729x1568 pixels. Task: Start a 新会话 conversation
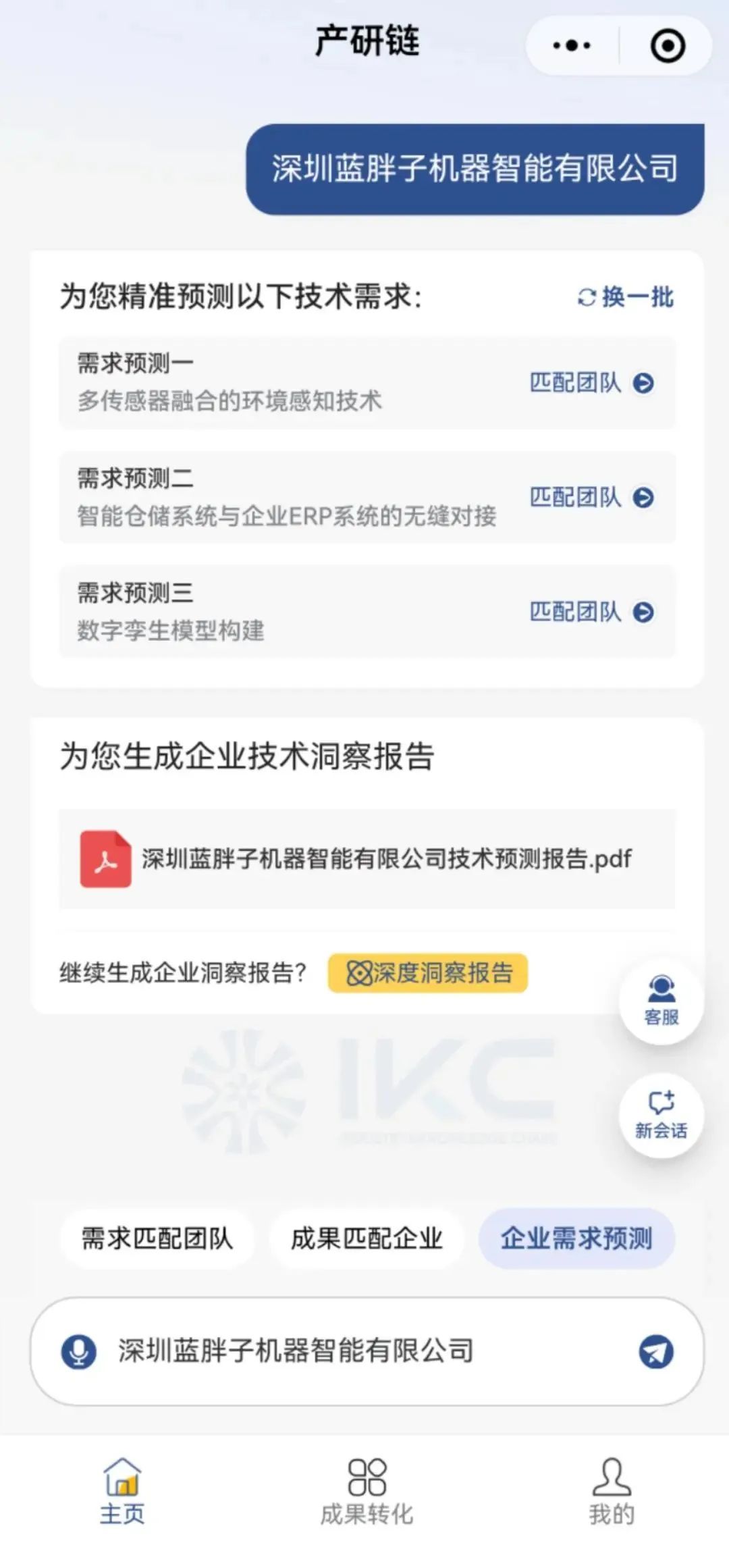(661, 1116)
